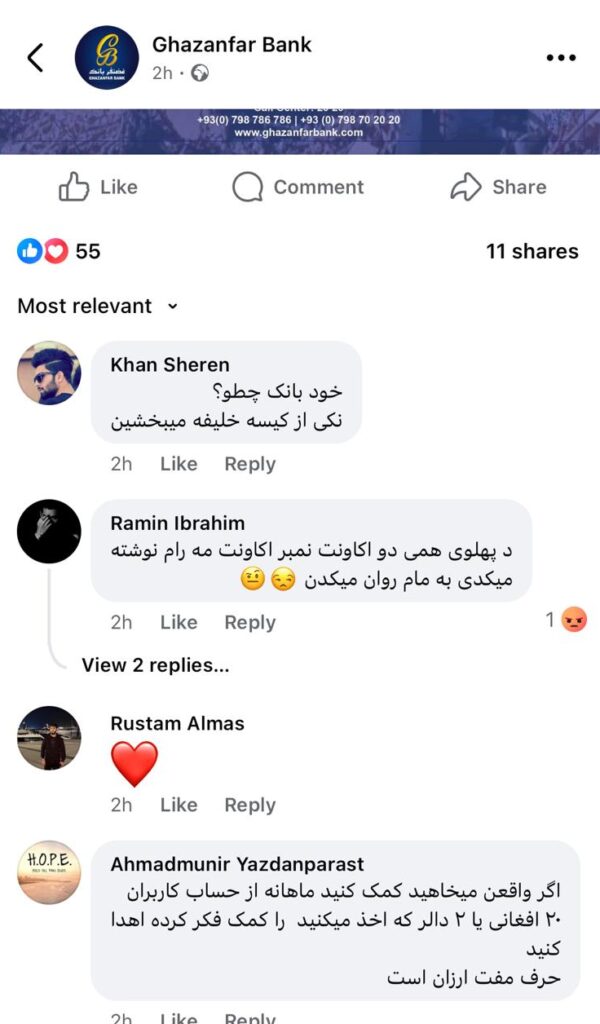Screen dimensions: 600x1024
Task: Go back with the arrow icon
Action: (x=35, y=58)
